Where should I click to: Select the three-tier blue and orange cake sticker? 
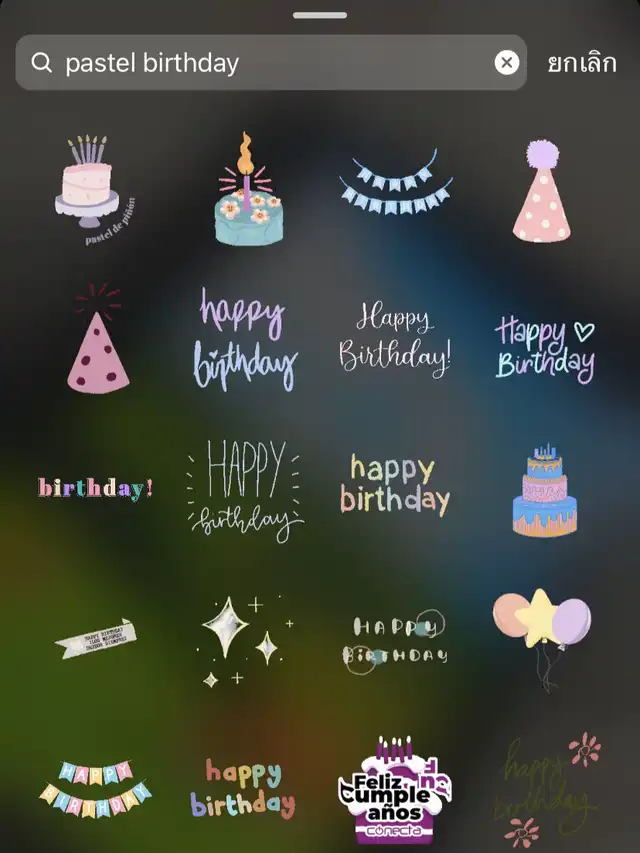[x=545, y=490]
